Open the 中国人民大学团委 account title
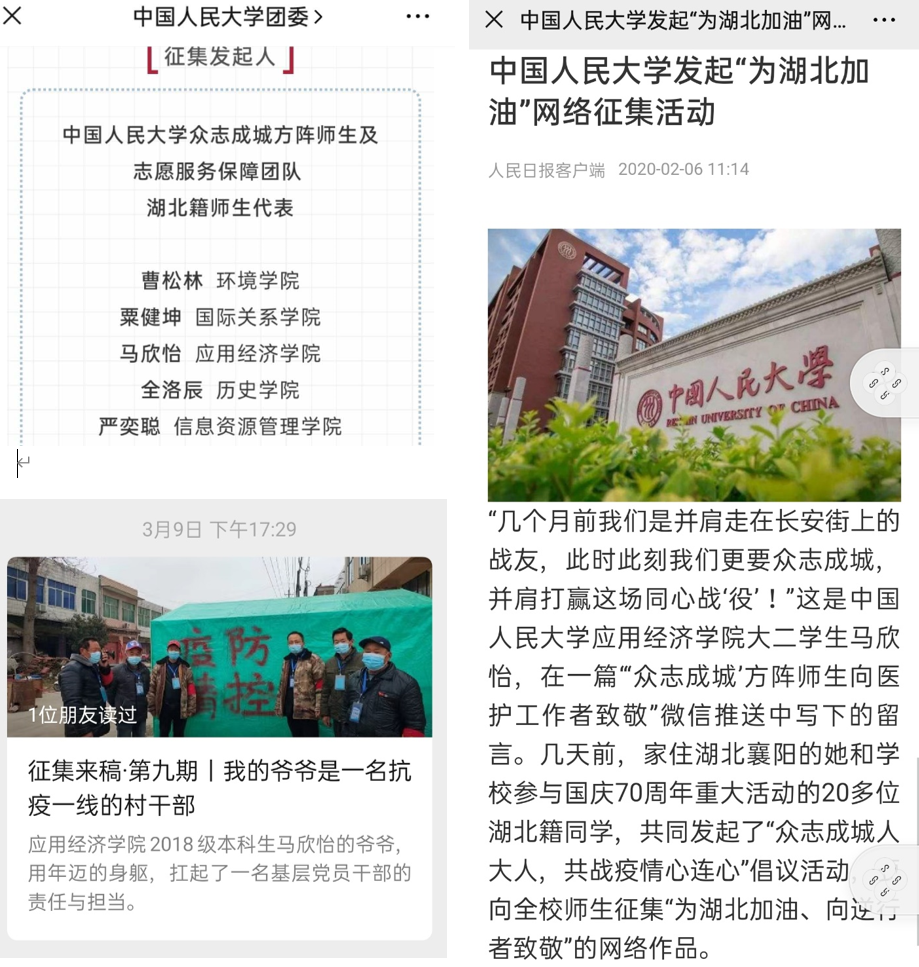This screenshot has height=967, width=919. click(x=228, y=17)
